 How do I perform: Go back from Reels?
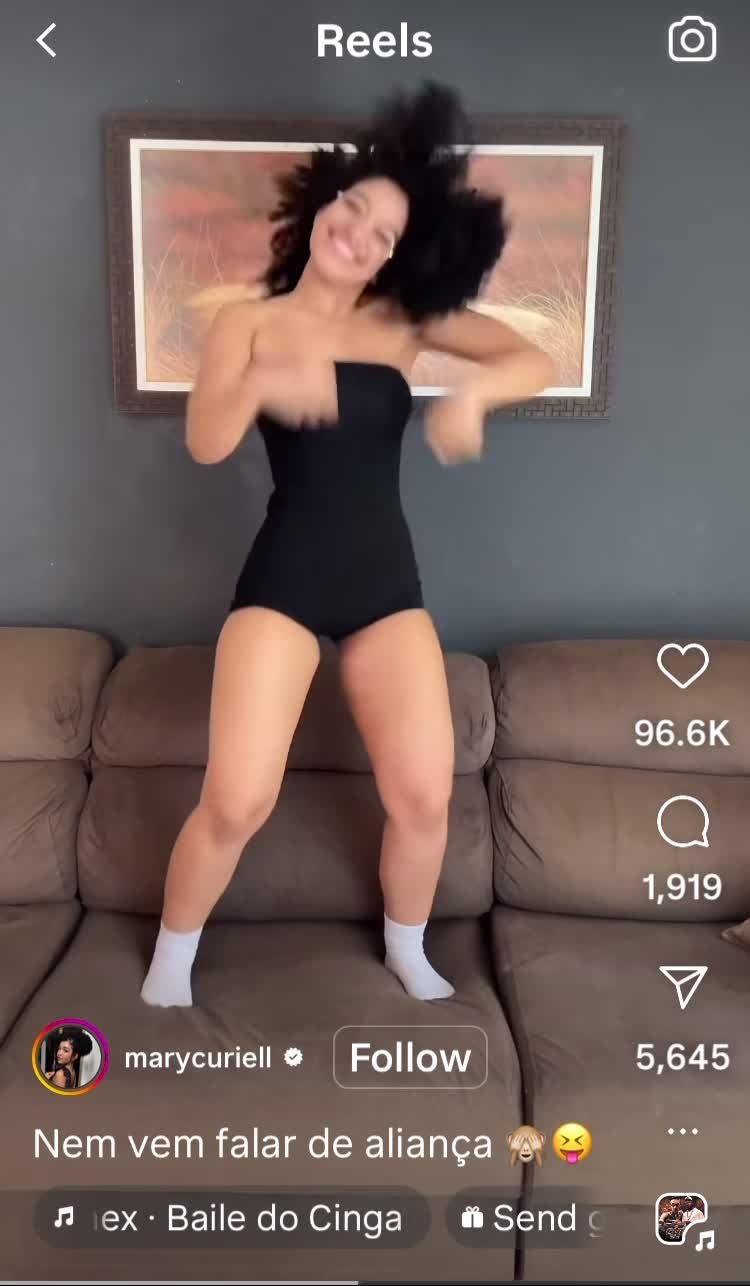[x=46, y=41]
